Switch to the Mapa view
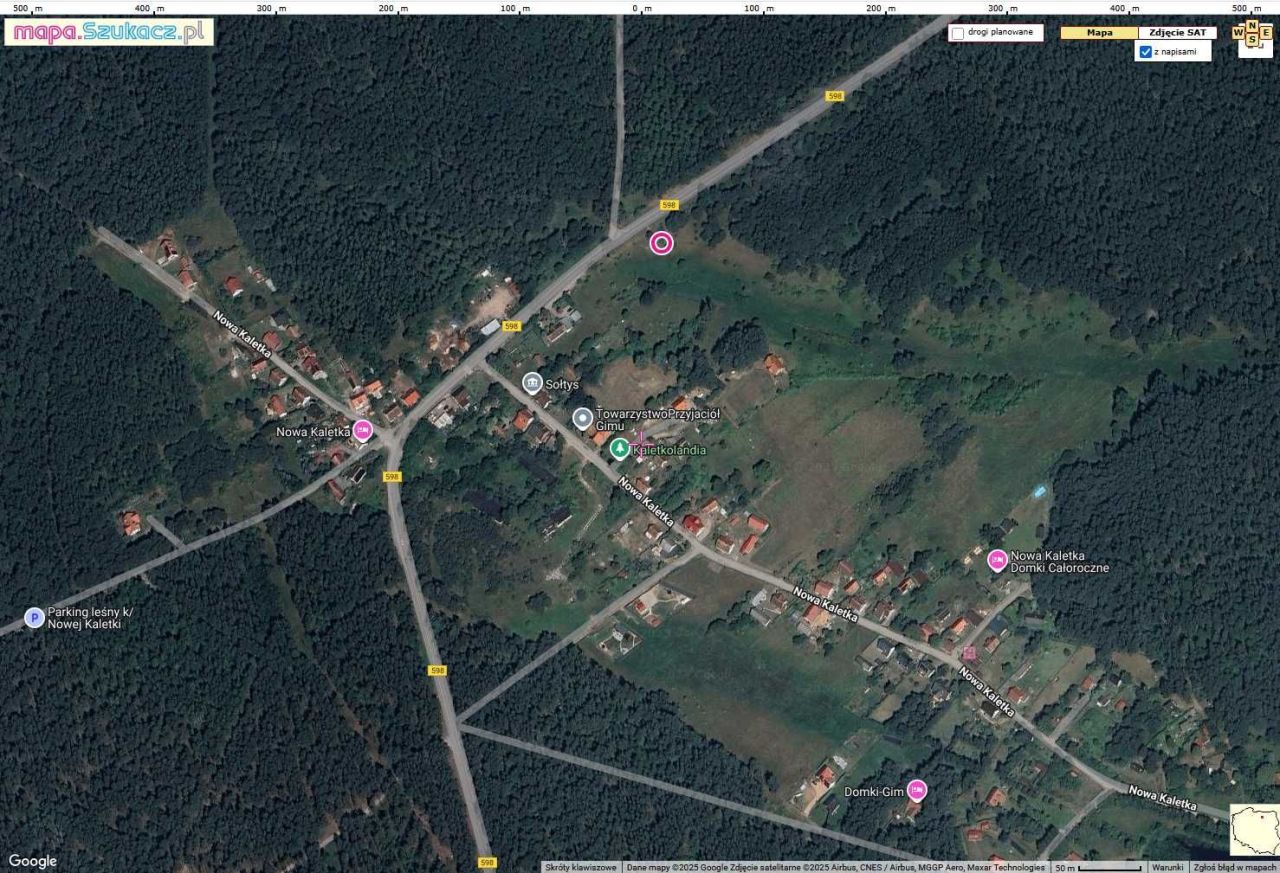Screen dimensions: 1280x873 pos(1099,33)
